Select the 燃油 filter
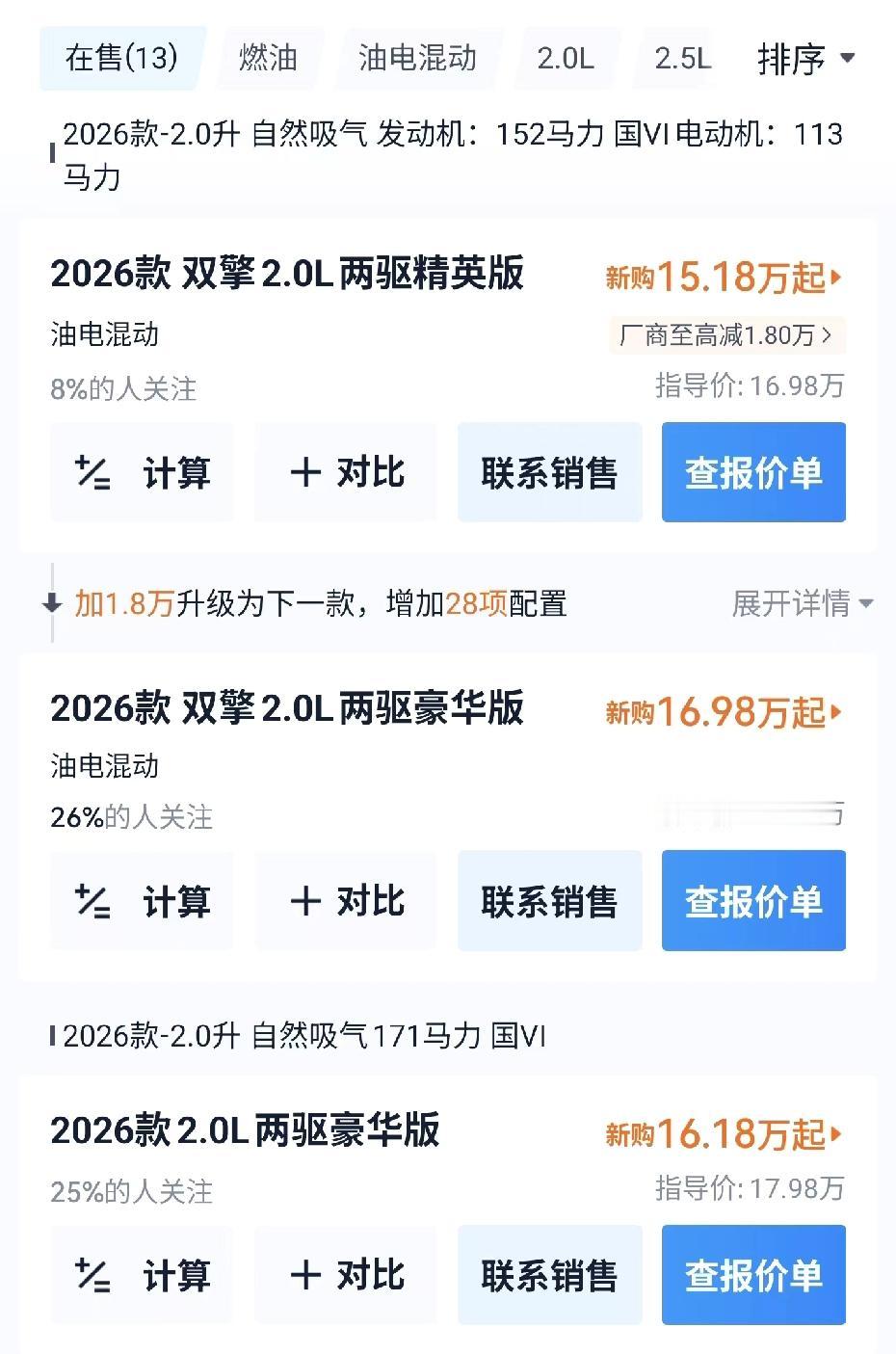 pyautogui.click(x=268, y=58)
